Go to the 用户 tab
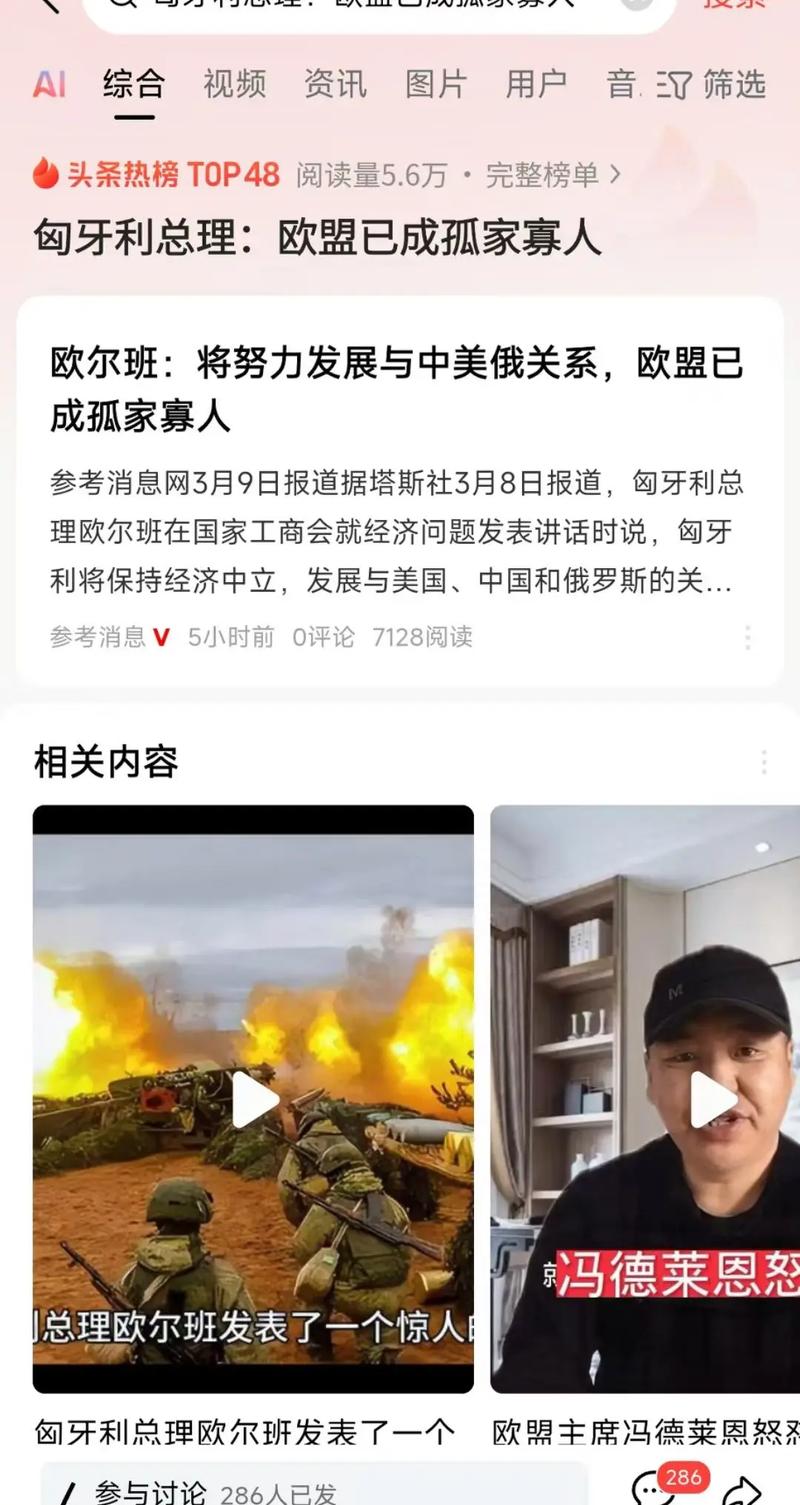The height and width of the screenshot is (1505, 800). pyautogui.click(x=536, y=85)
